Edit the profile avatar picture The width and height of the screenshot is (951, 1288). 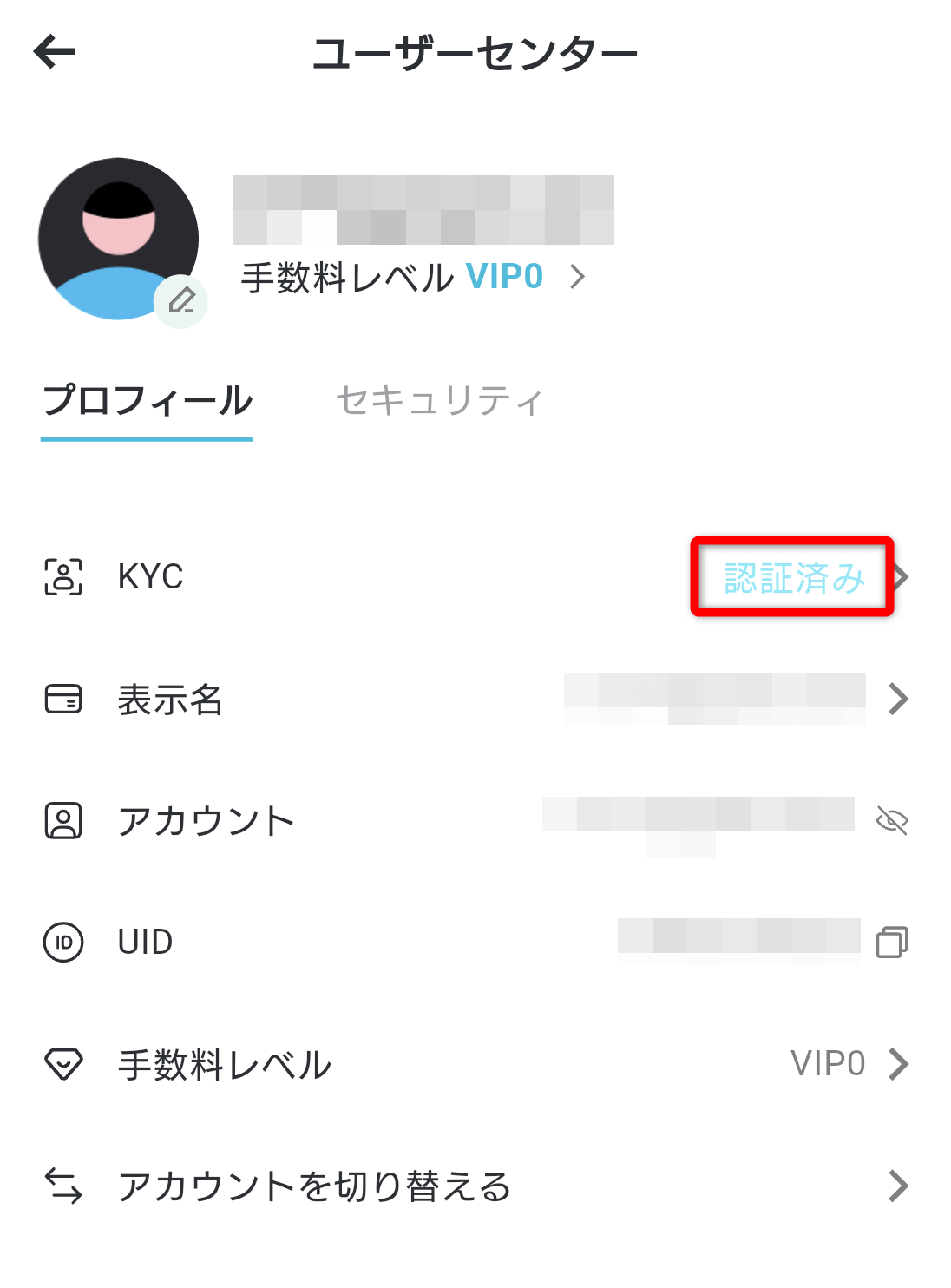(180, 301)
